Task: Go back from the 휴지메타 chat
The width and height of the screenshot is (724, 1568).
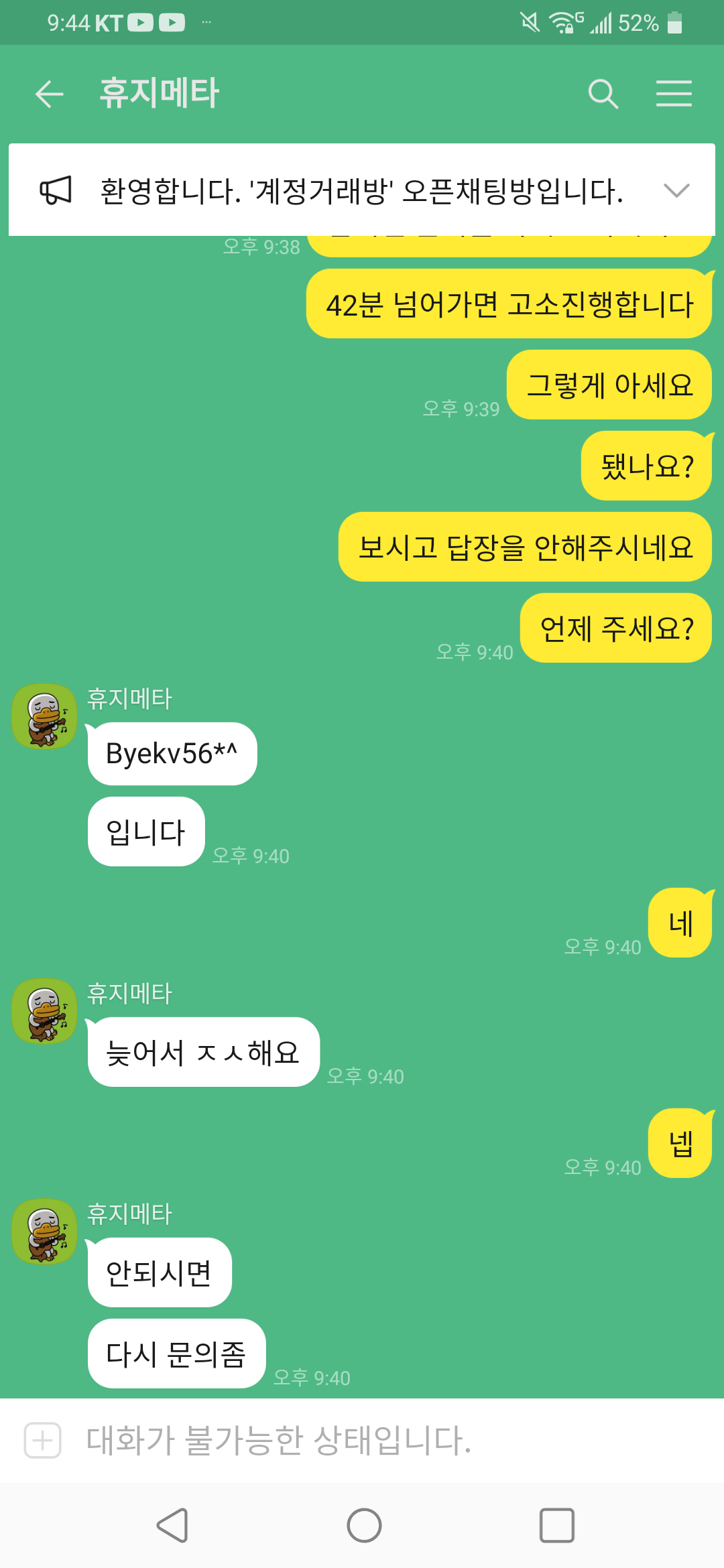Action: point(49,94)
